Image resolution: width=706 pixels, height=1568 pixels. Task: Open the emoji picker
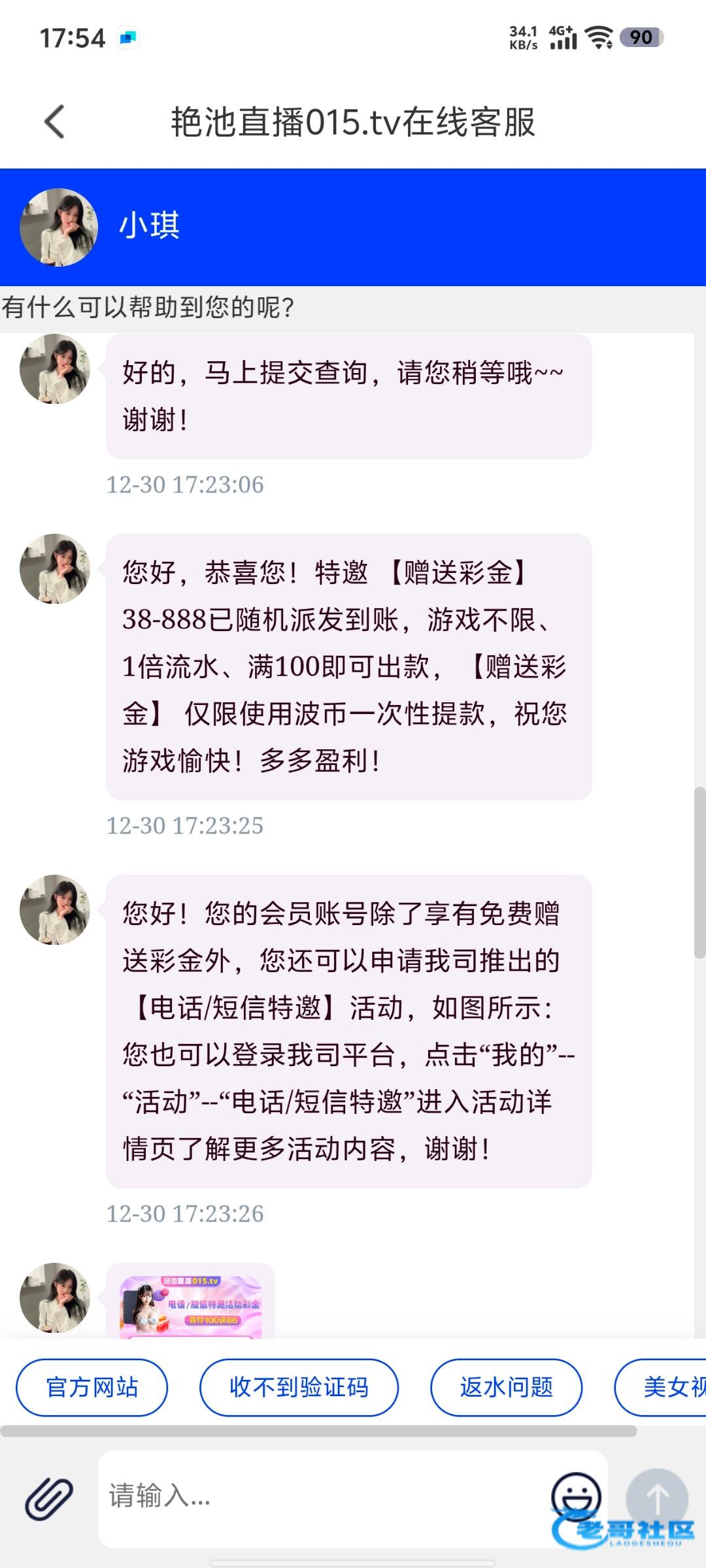click(576, 1496)
